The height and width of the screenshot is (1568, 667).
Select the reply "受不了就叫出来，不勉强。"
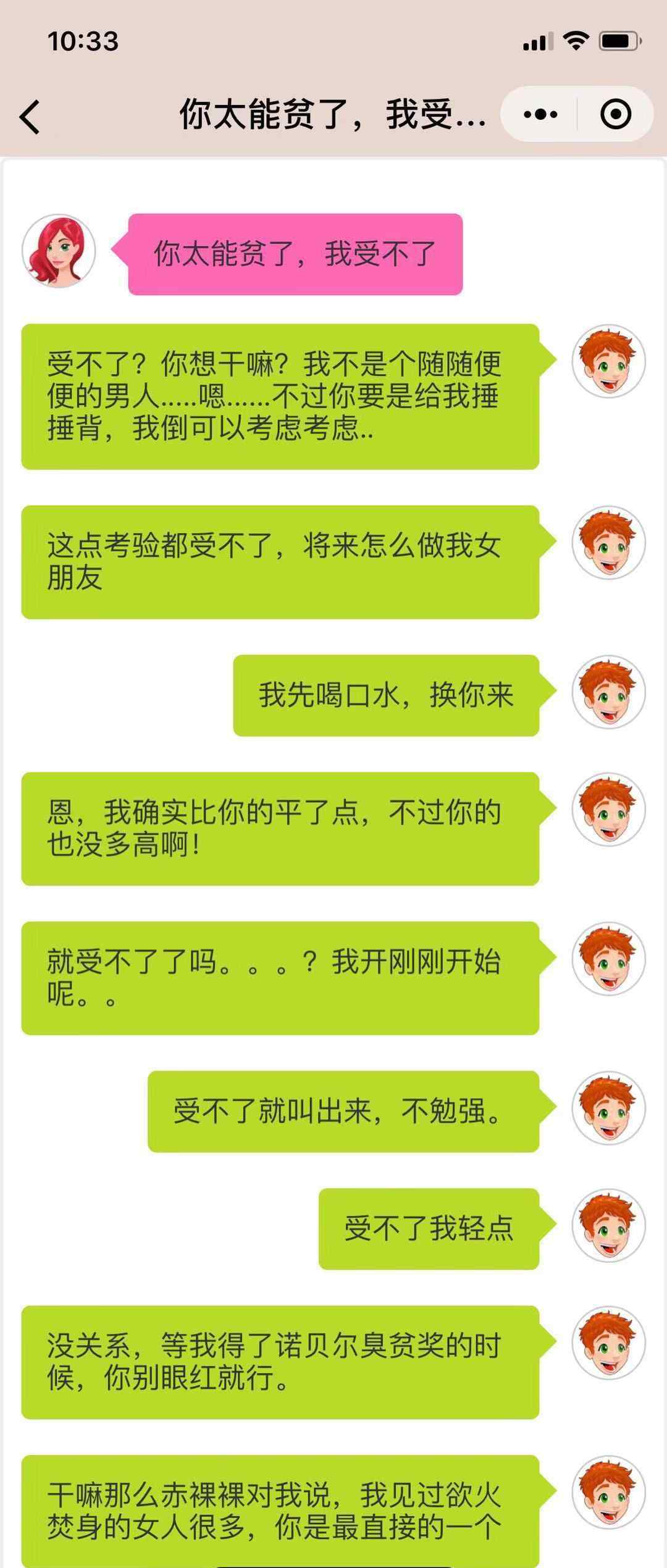343,1112
